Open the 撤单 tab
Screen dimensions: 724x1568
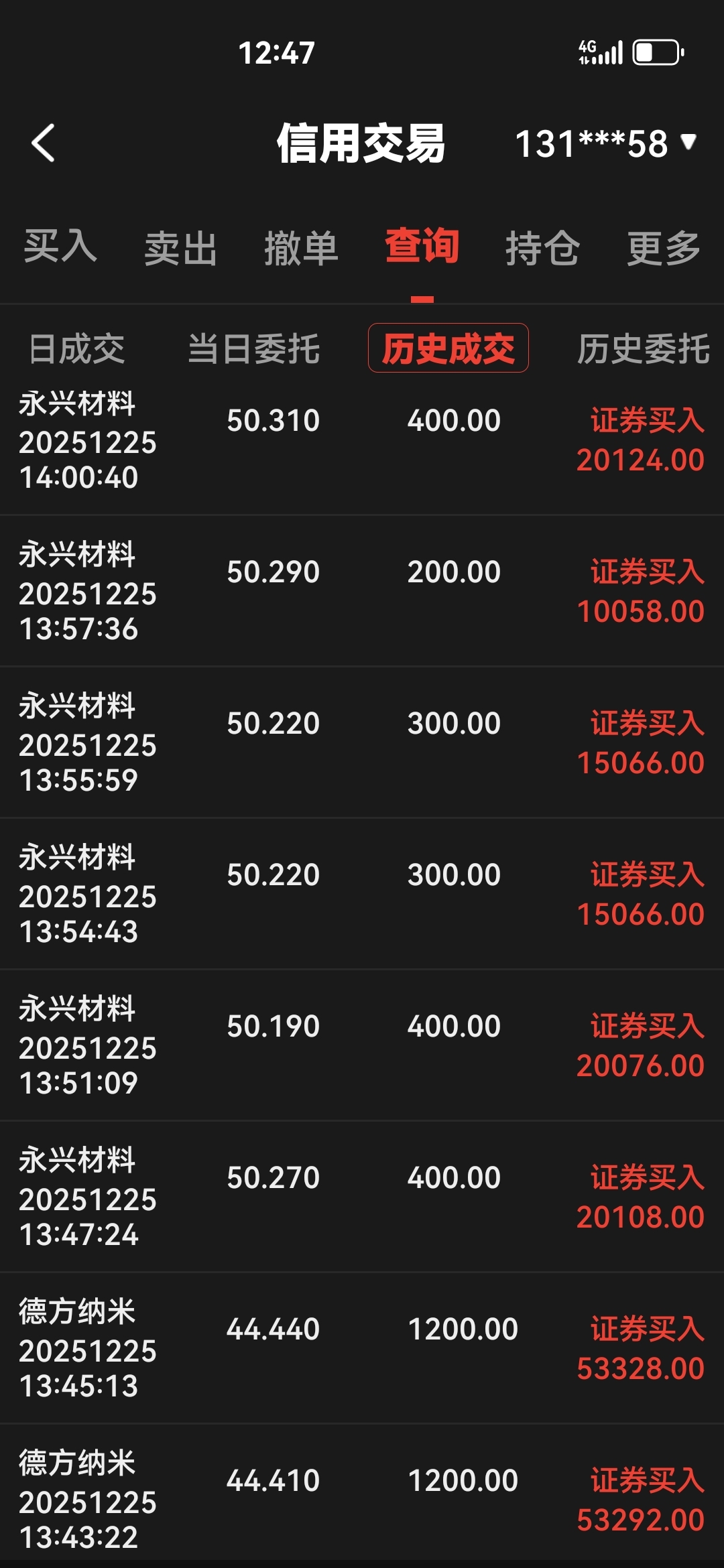pos(301,248)
